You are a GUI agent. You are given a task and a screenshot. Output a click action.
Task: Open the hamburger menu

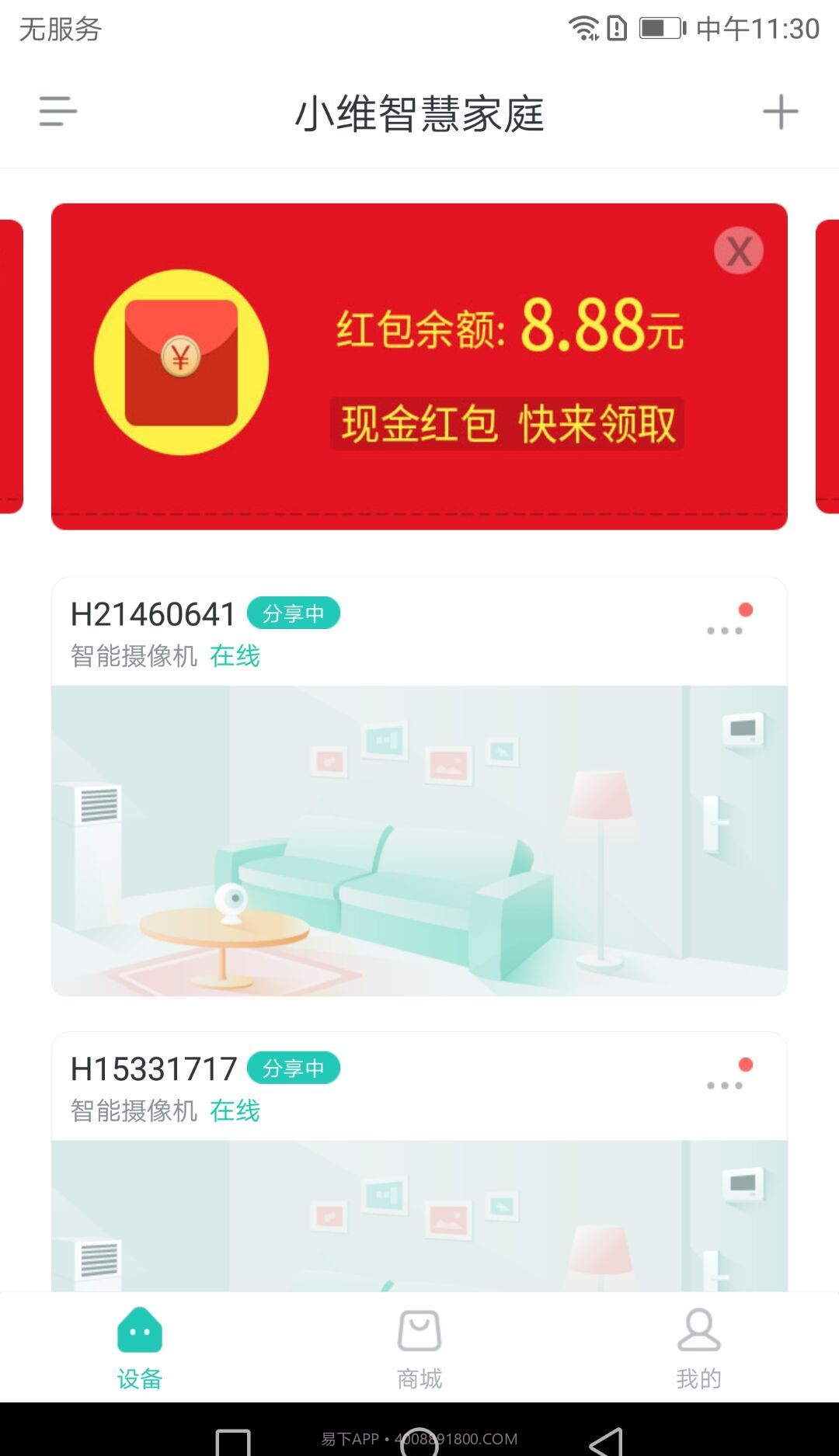[x=55, y=111]
